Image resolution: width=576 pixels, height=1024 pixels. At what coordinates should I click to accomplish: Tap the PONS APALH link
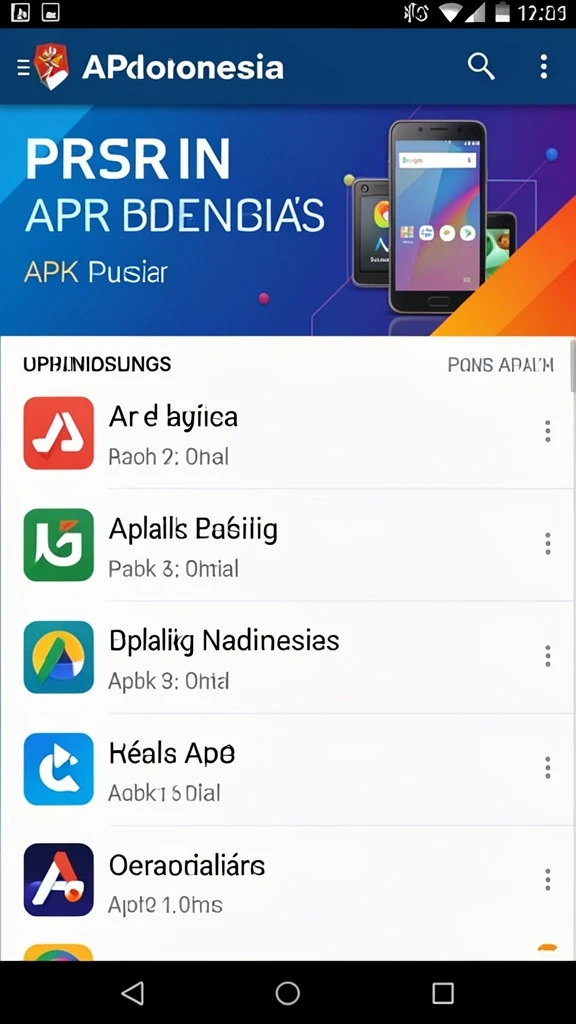(501, 365)
